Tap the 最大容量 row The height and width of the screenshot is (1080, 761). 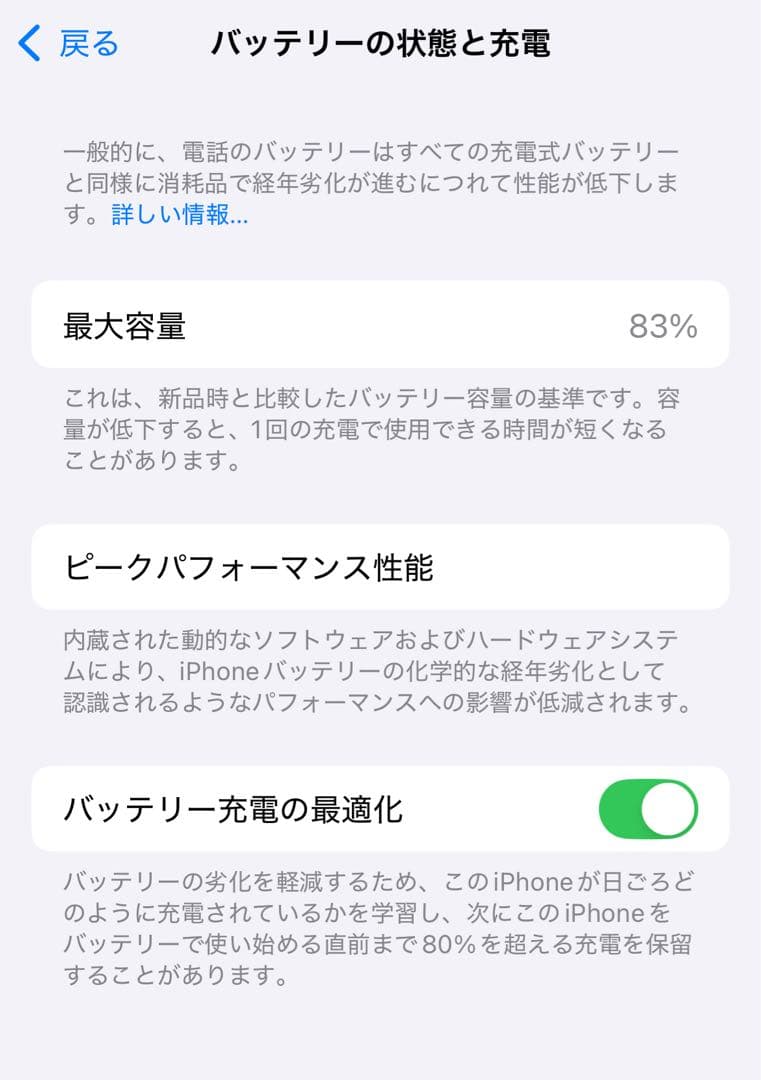380,327
